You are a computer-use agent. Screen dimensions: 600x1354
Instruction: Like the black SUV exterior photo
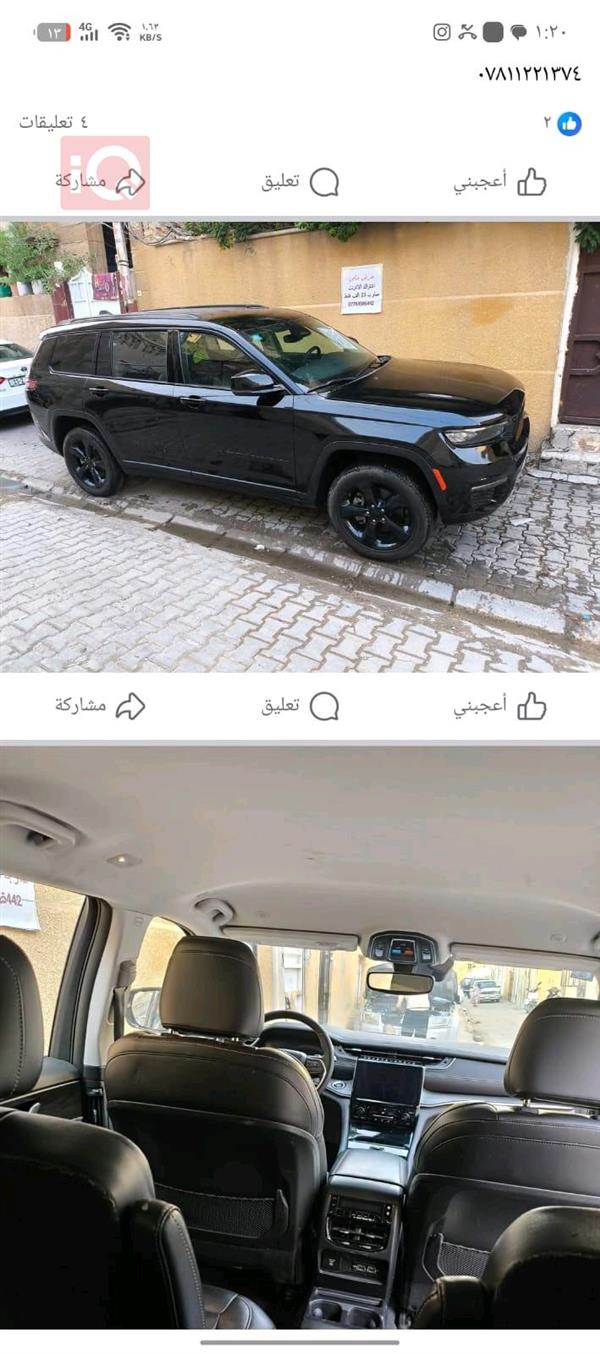pos(499,706)
